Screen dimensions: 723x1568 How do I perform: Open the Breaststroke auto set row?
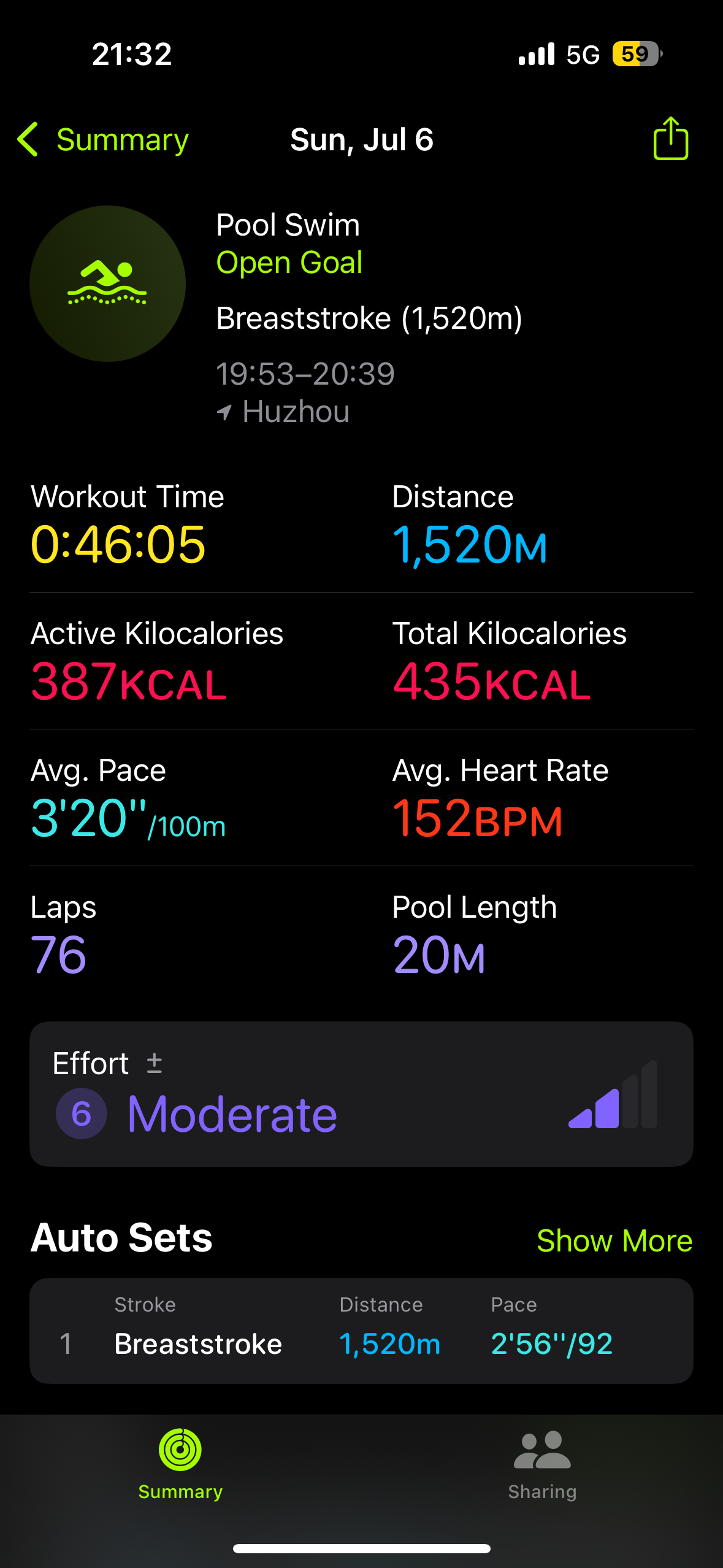pos(361,1331)
